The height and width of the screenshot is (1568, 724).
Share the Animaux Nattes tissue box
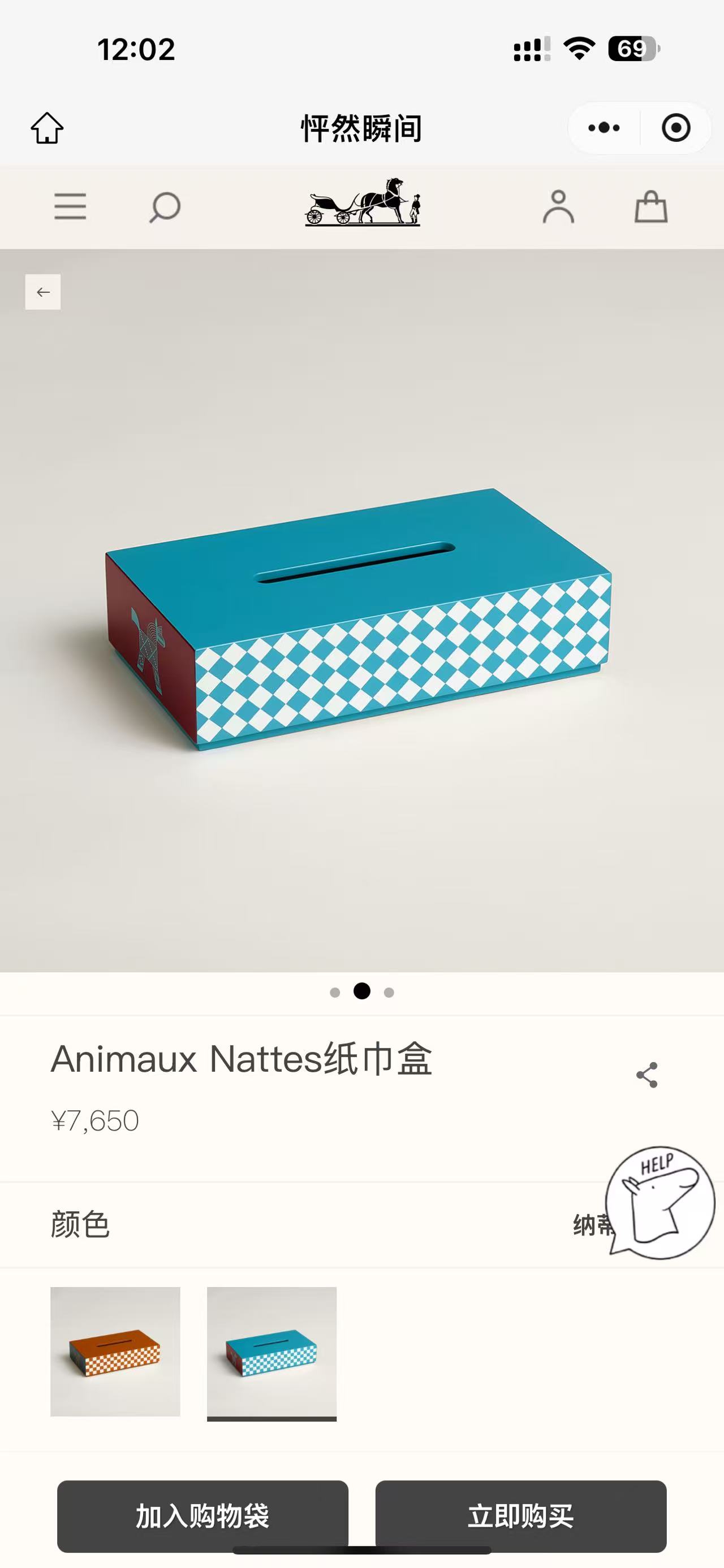[647, 1075]
